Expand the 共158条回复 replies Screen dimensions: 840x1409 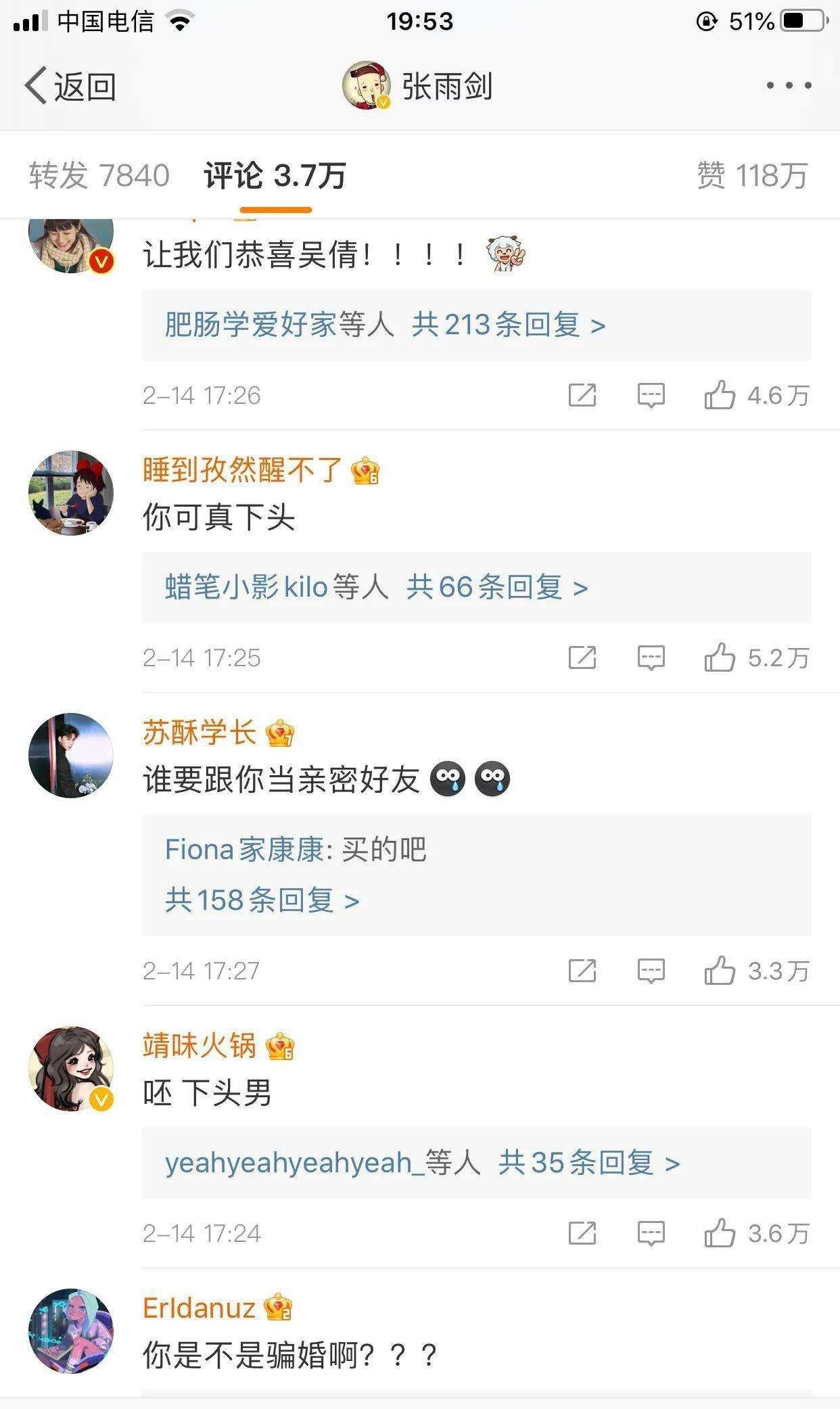(262, 900)
